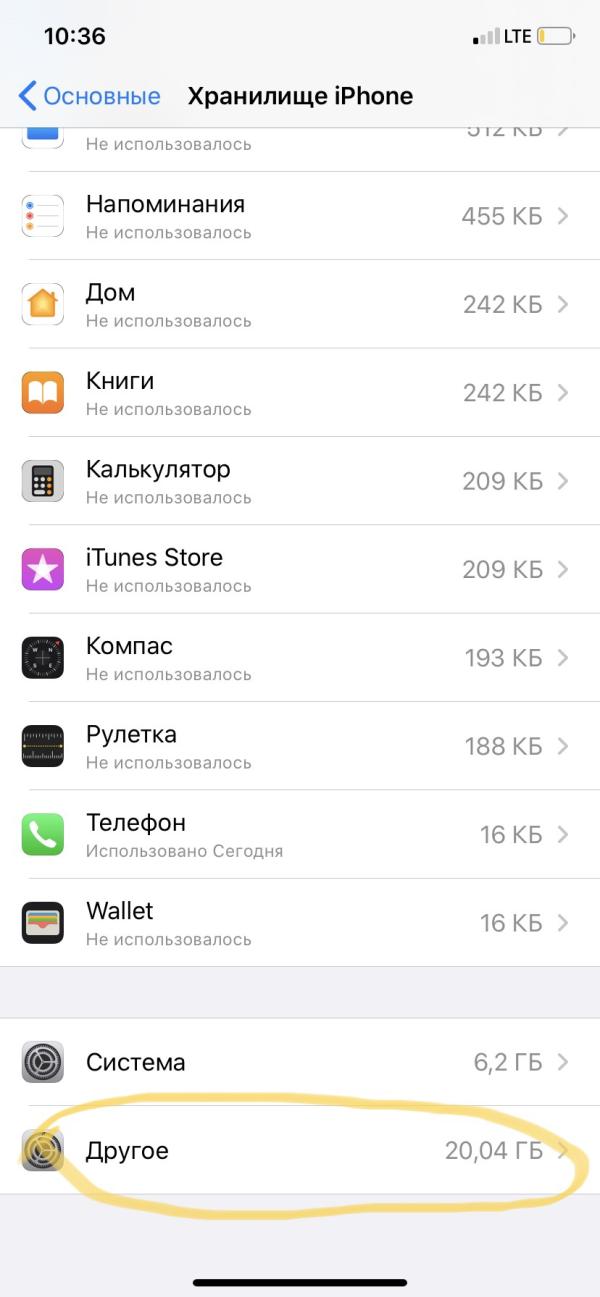The width and height of the screenshot is (600, 1297).
Task: Open the Другое storage entry
Action: click(x=300, y=1150)
